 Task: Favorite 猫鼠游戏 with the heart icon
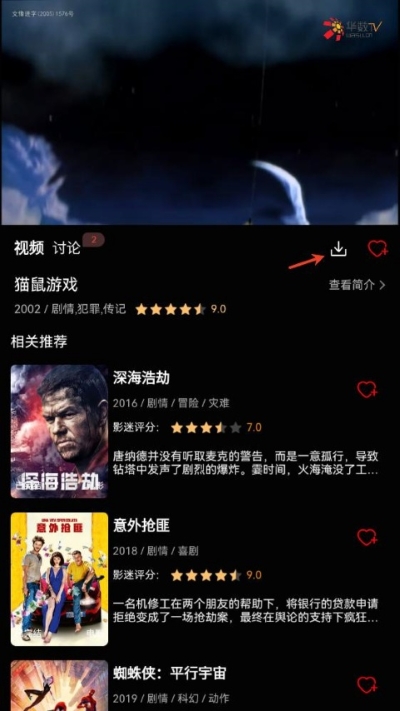click(377, 248)
